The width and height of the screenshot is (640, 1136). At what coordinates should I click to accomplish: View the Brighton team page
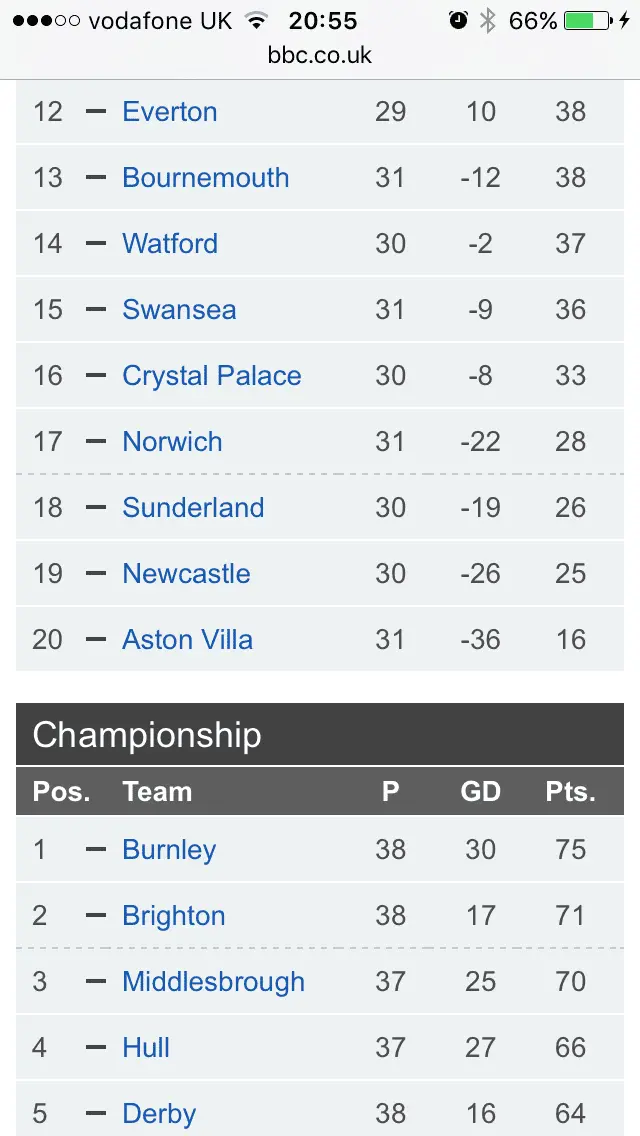(x=173, y=915)
